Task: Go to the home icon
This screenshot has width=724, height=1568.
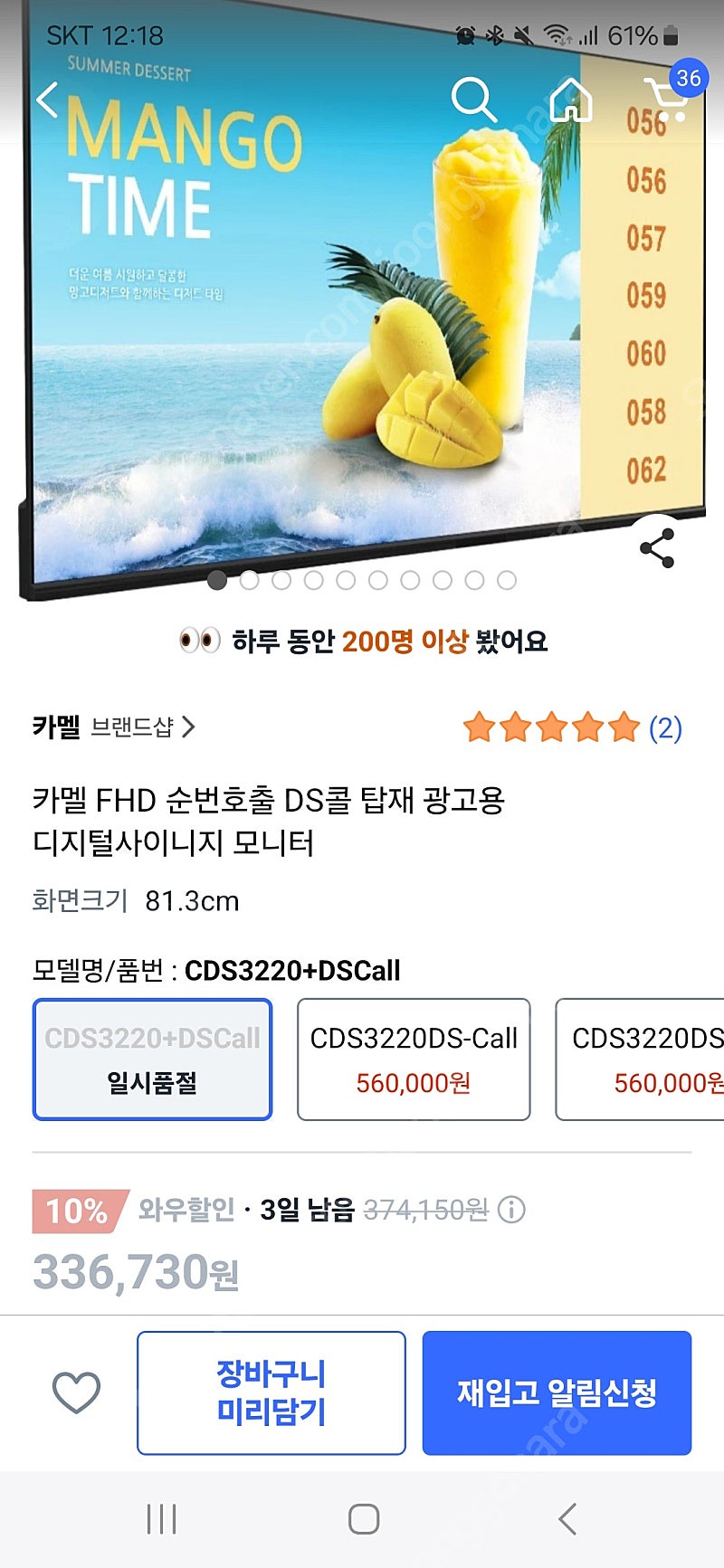Action: [x=571, y=100]
